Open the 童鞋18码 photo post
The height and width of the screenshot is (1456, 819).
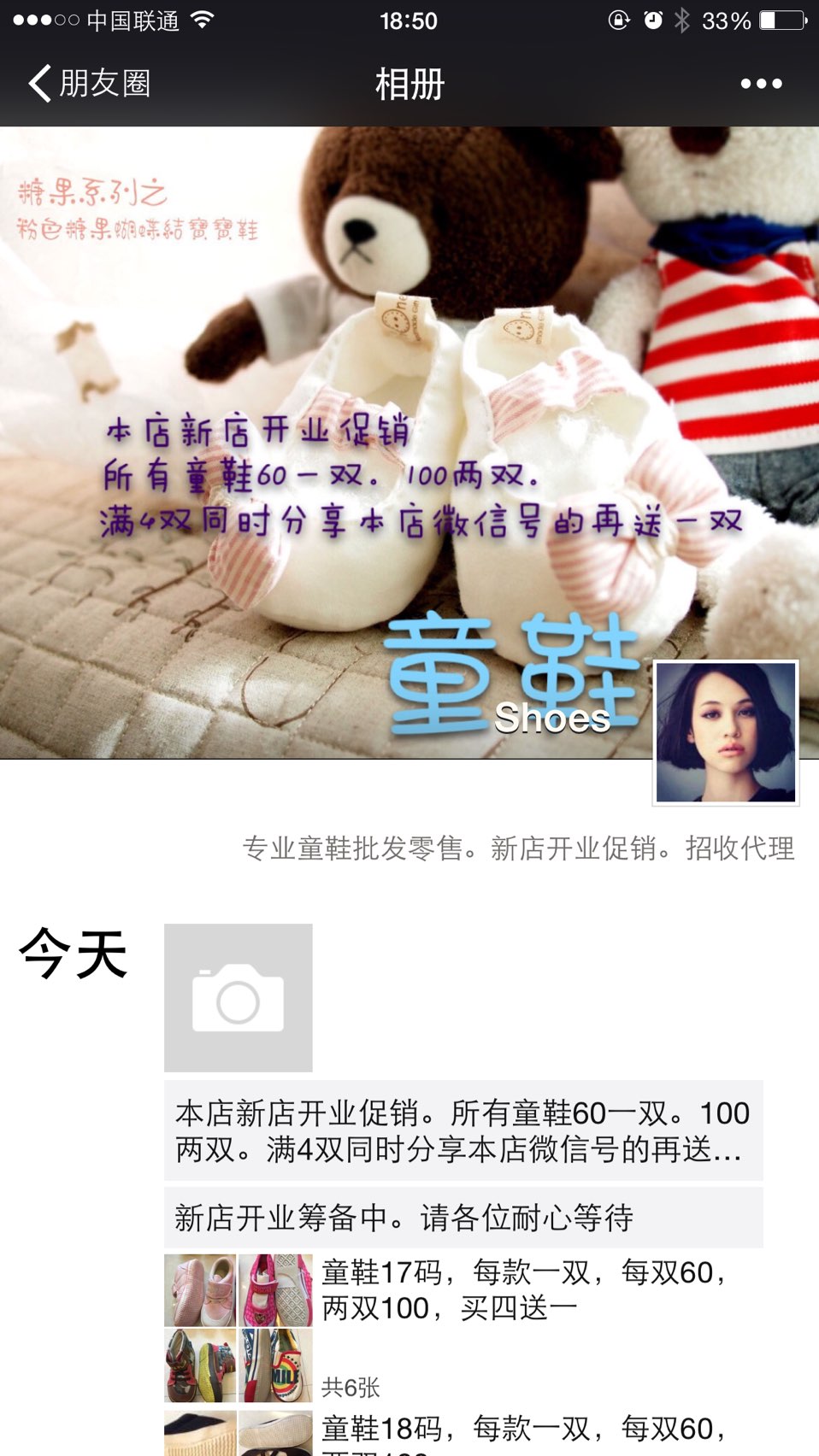tap(463, 1433)
